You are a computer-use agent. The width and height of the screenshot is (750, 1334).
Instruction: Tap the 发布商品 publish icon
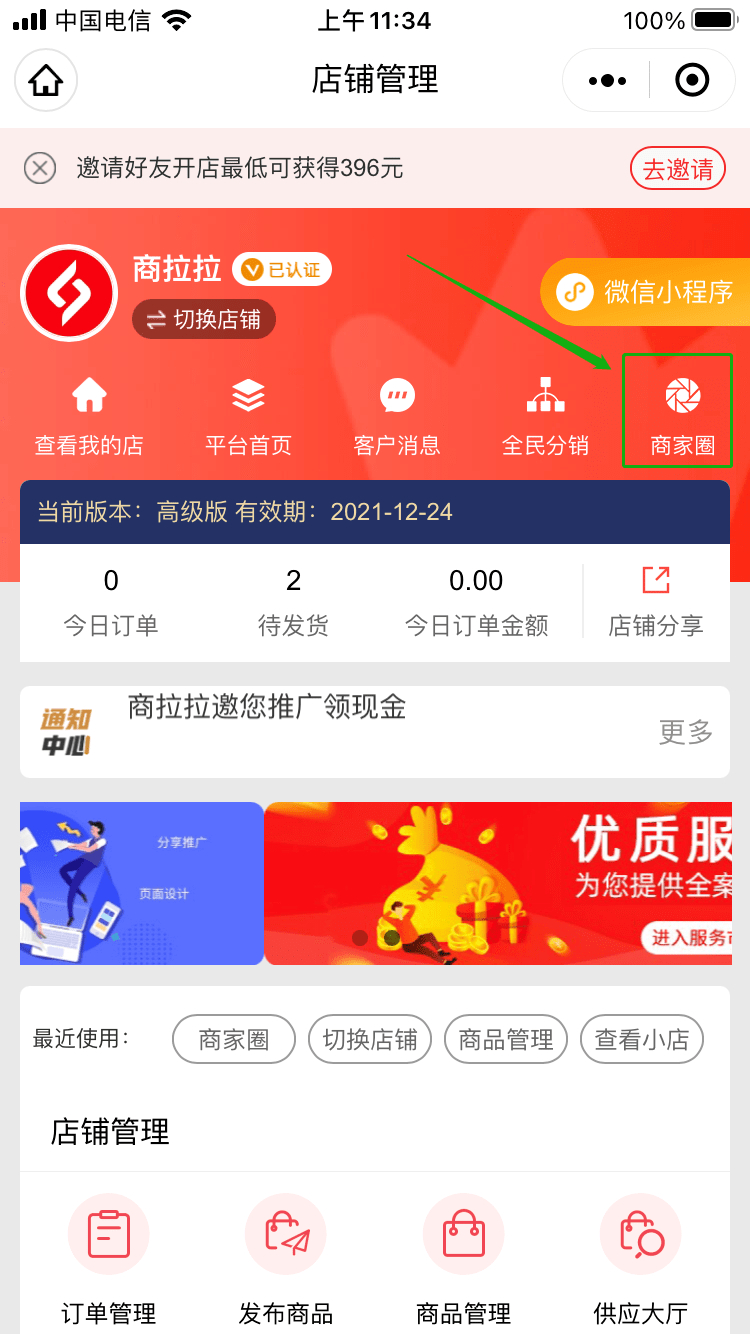pos(286,1233)
